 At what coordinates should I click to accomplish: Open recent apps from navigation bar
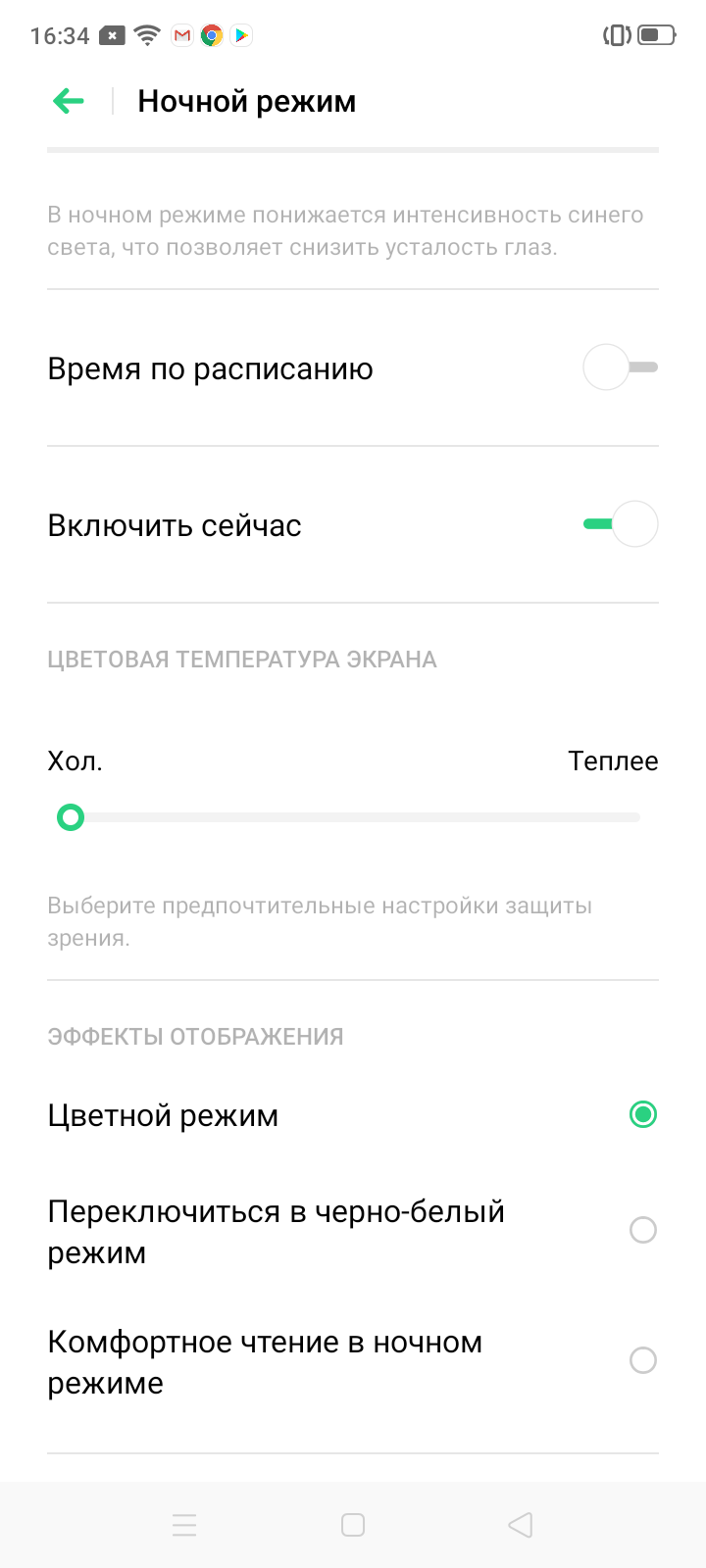(x=184, y=1525)
